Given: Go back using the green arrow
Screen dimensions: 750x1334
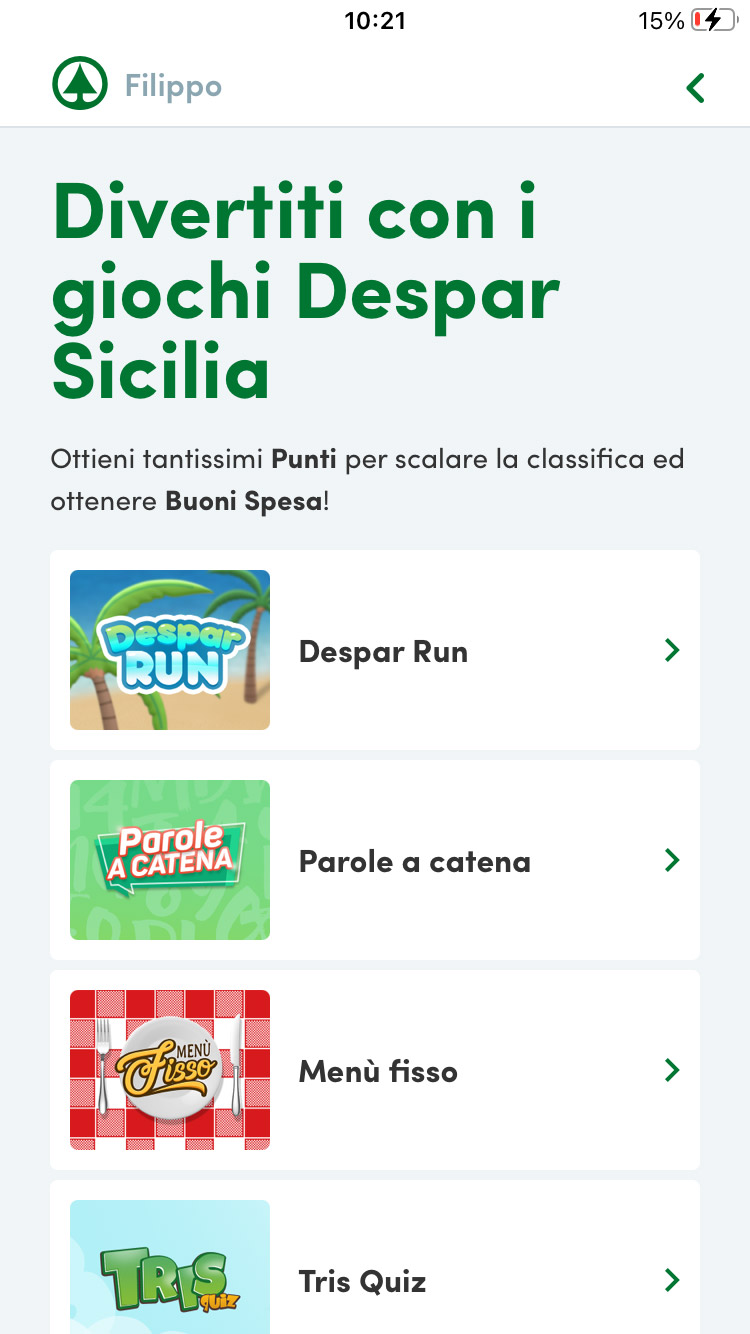Looking at the screenshot, I should pos(696,88).
